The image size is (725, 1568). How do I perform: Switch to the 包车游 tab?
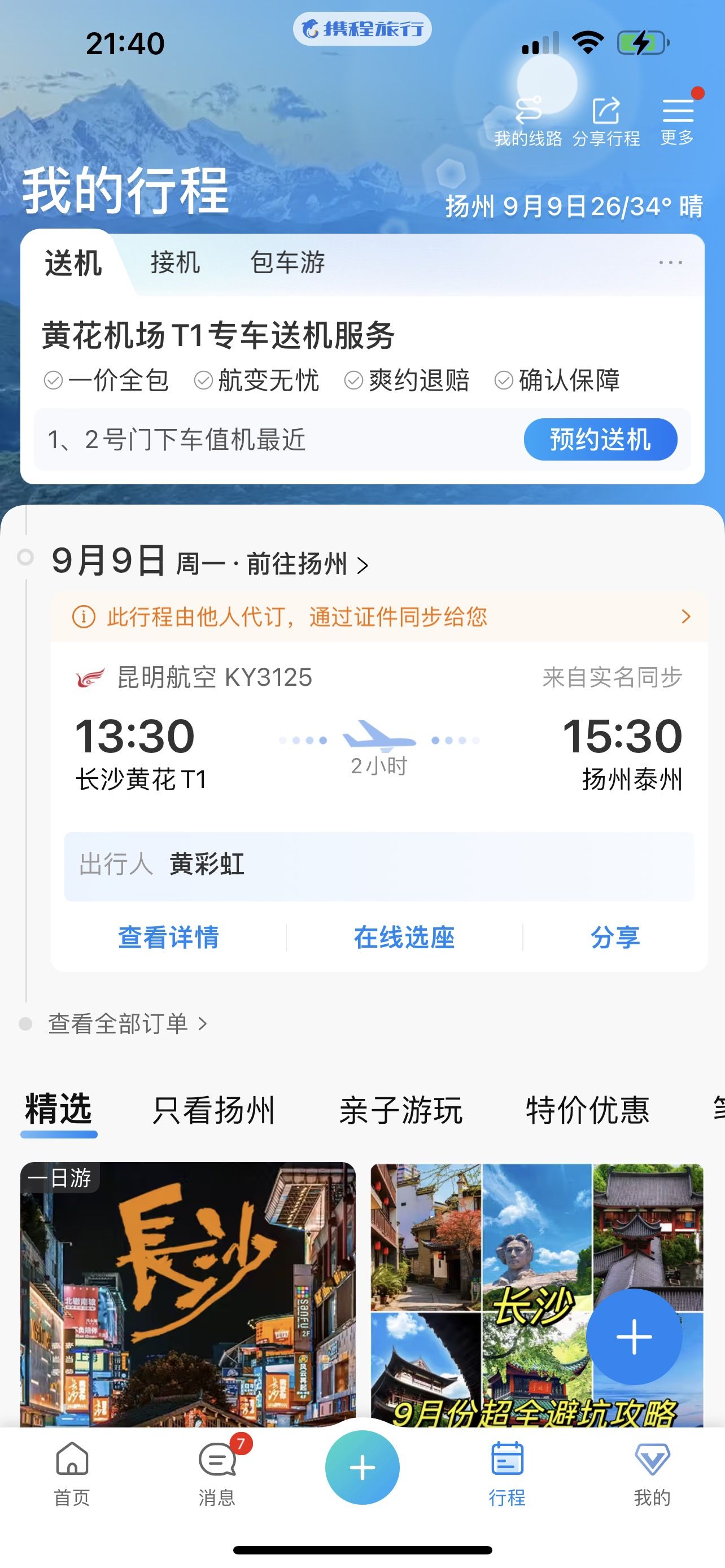click(x=287, y=262)
